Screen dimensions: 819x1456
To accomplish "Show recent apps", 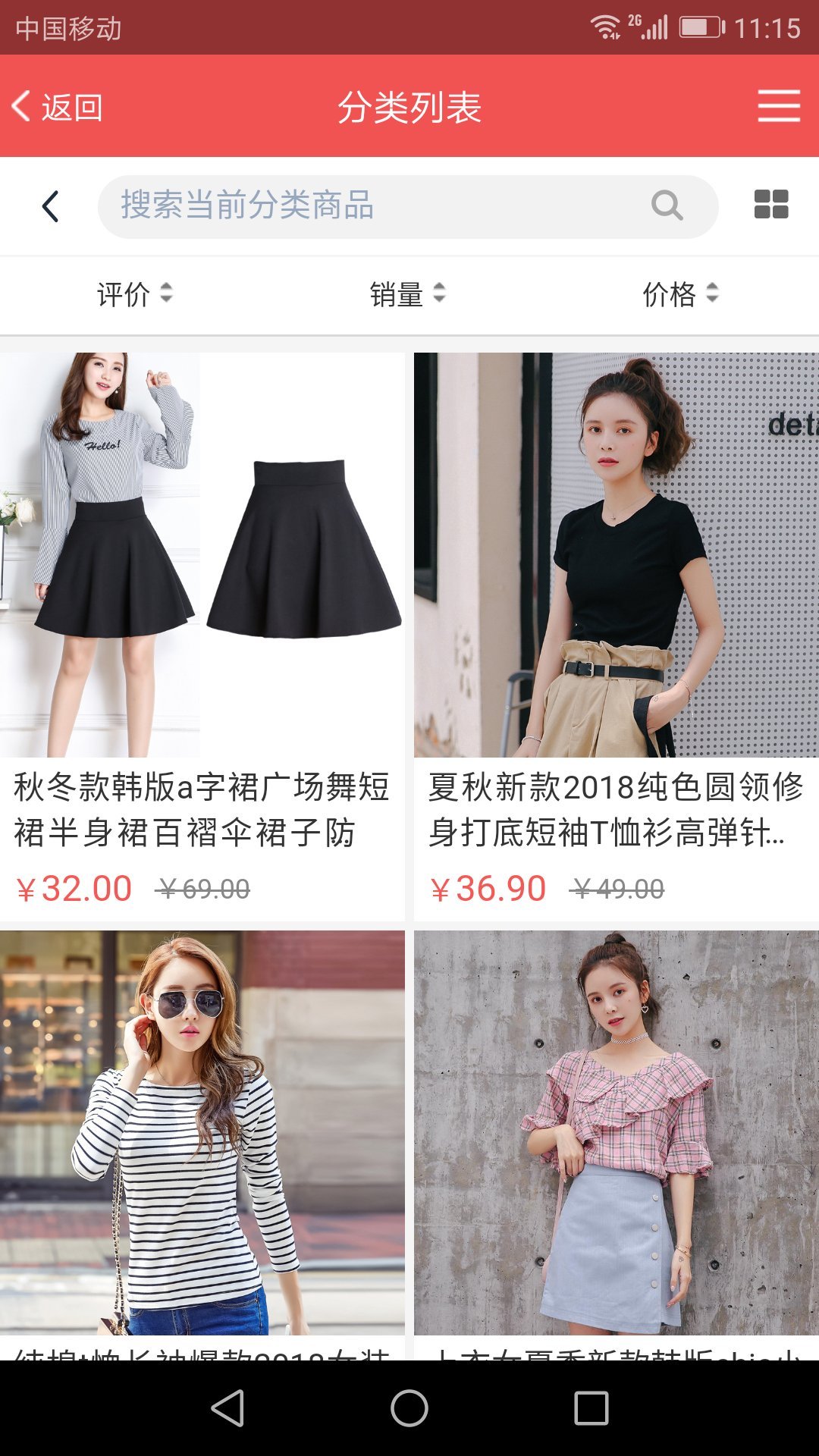I will tap(591, 1408).
